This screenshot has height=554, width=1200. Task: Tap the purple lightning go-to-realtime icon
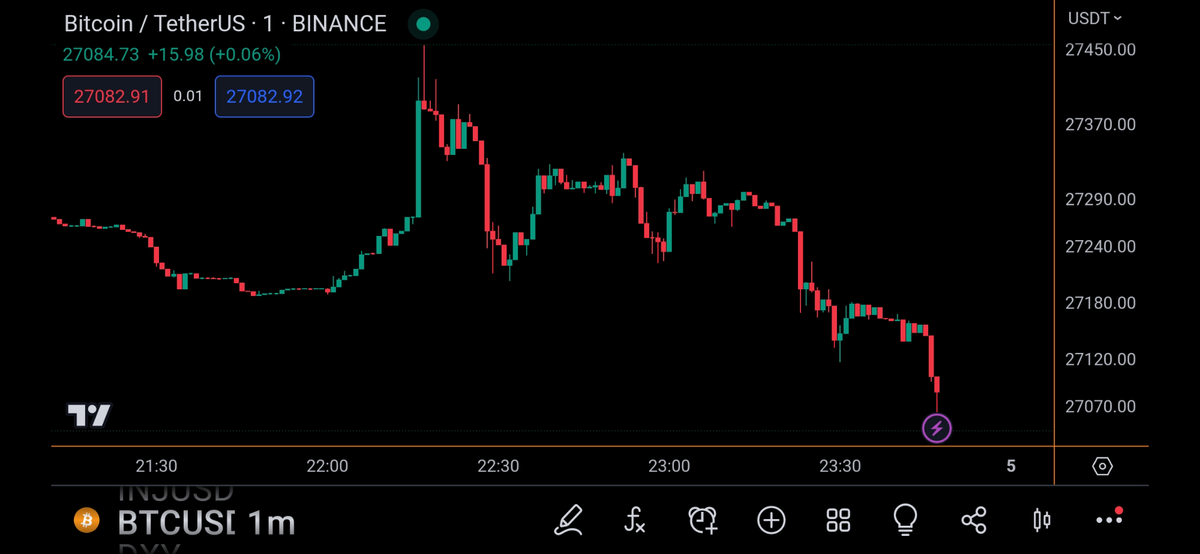point(937,429)
